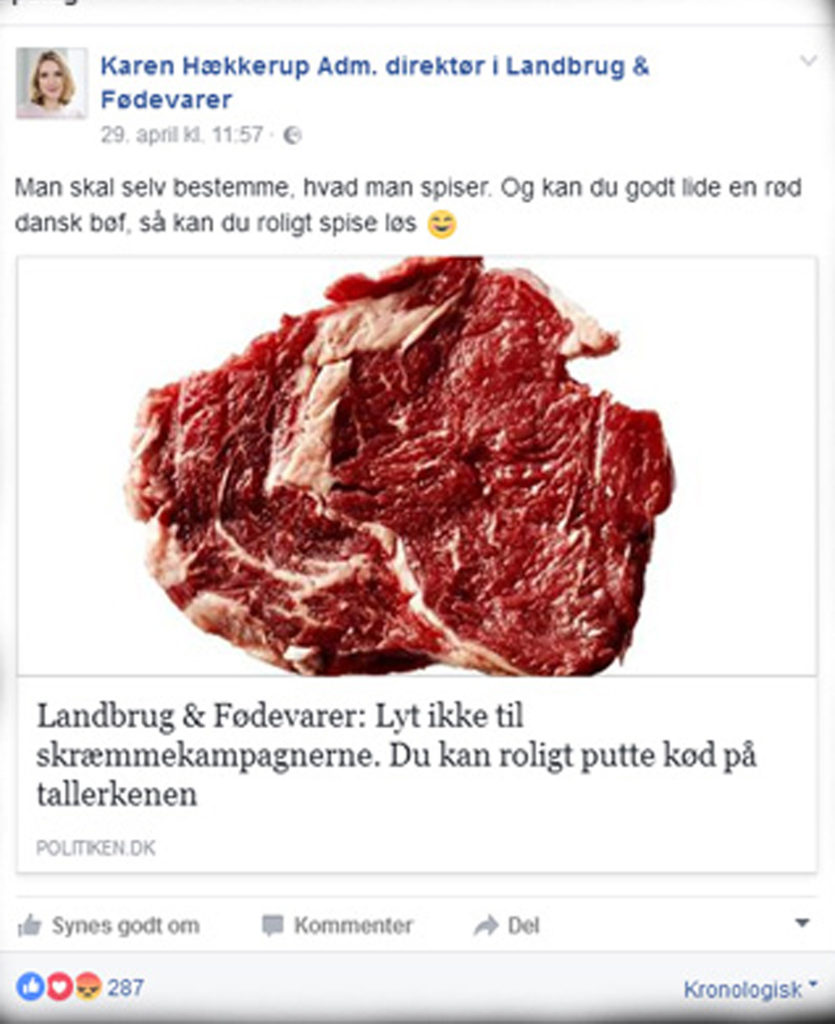Open the Politiken article link card
This screenshot has height=1024, width=835.
click(x=417, y=565)
